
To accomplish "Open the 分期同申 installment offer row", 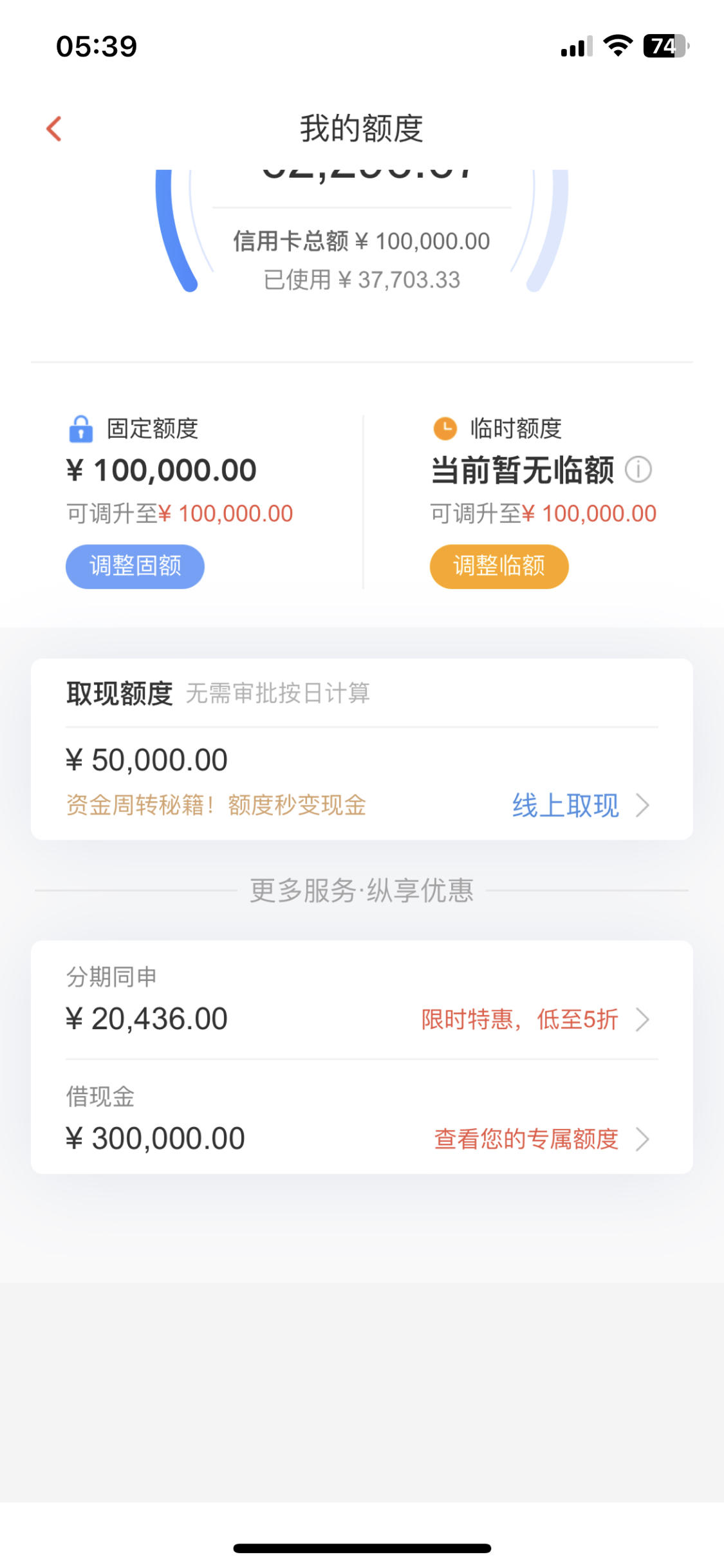I will click(x=362, y=999).
